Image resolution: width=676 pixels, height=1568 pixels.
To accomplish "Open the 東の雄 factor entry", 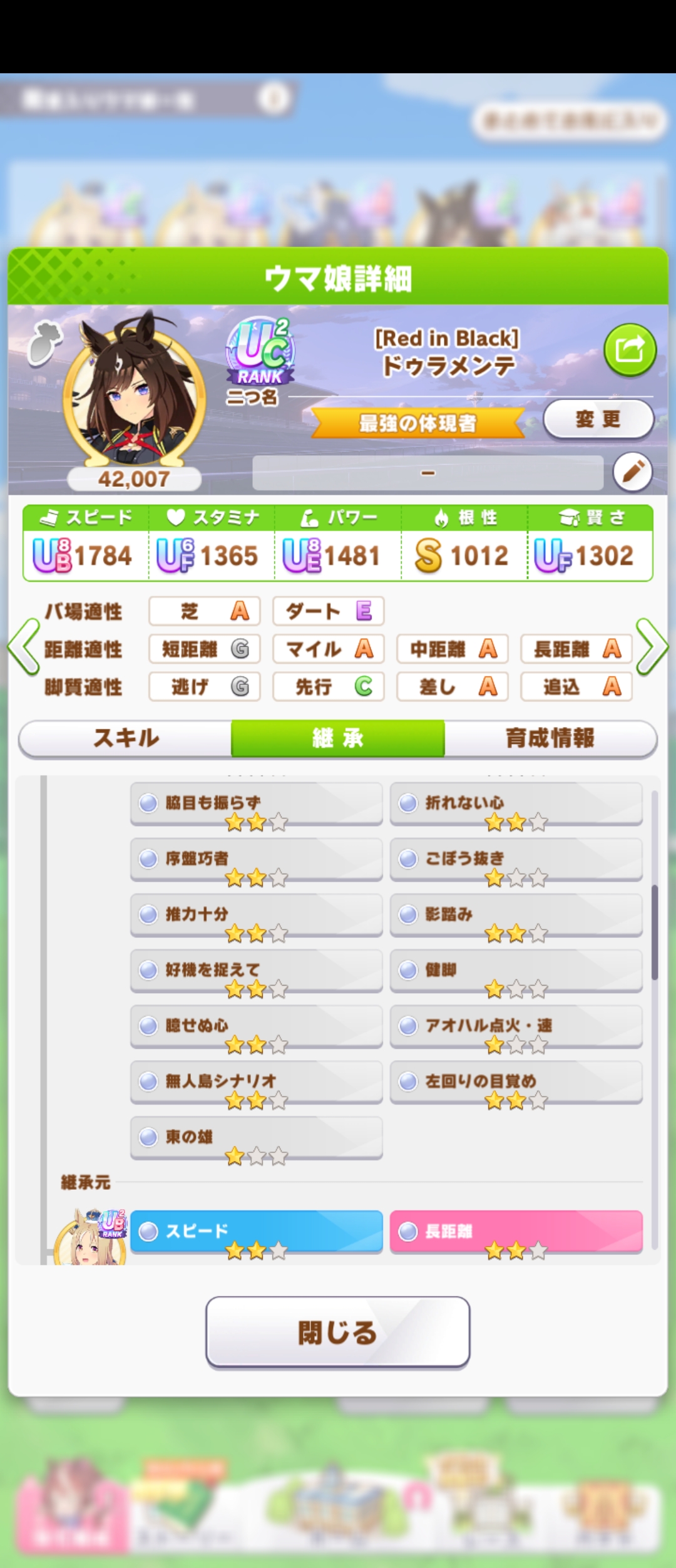I will (256, 1137).
